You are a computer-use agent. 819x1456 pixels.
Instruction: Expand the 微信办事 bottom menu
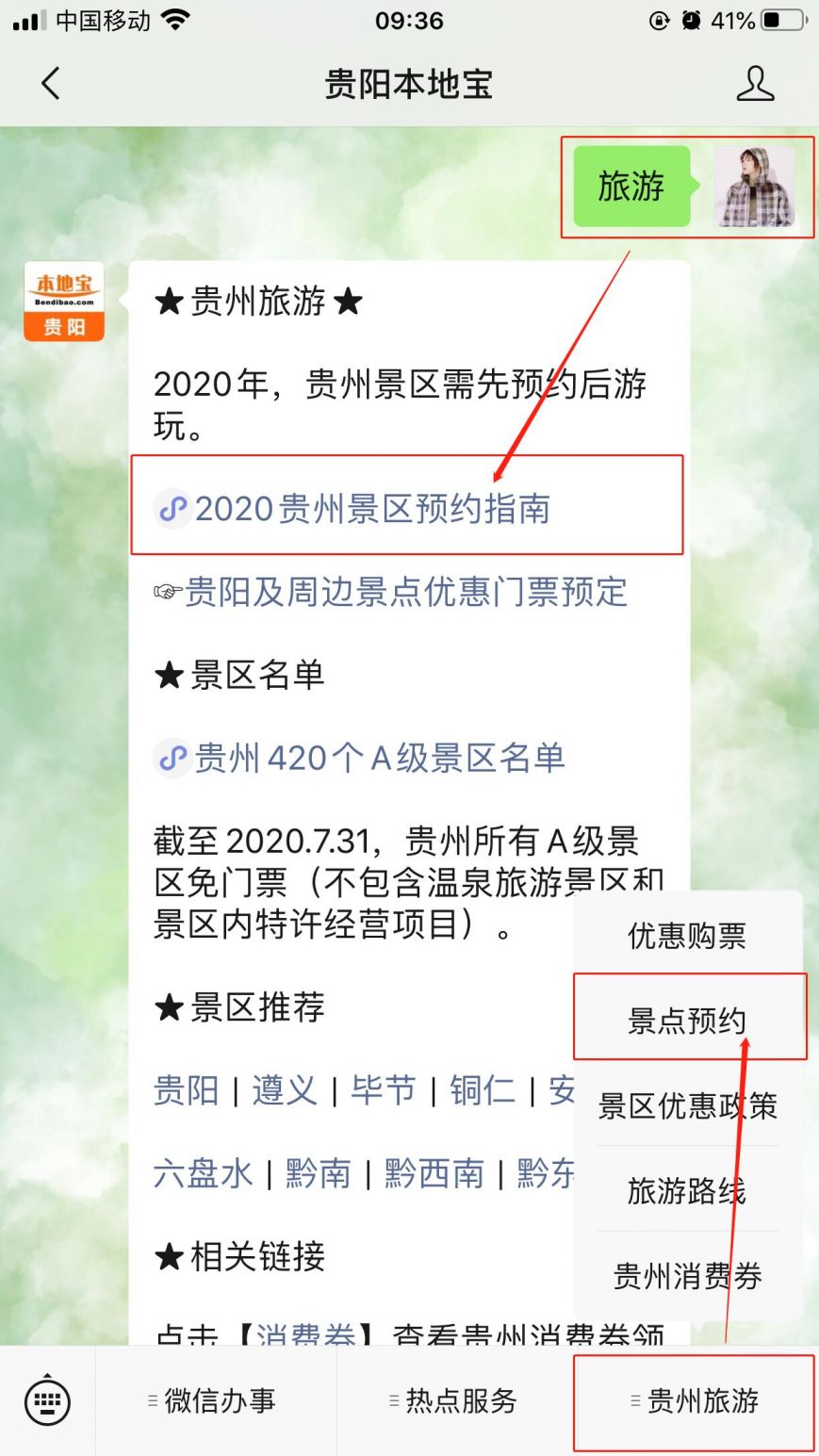click(216, 1401)
